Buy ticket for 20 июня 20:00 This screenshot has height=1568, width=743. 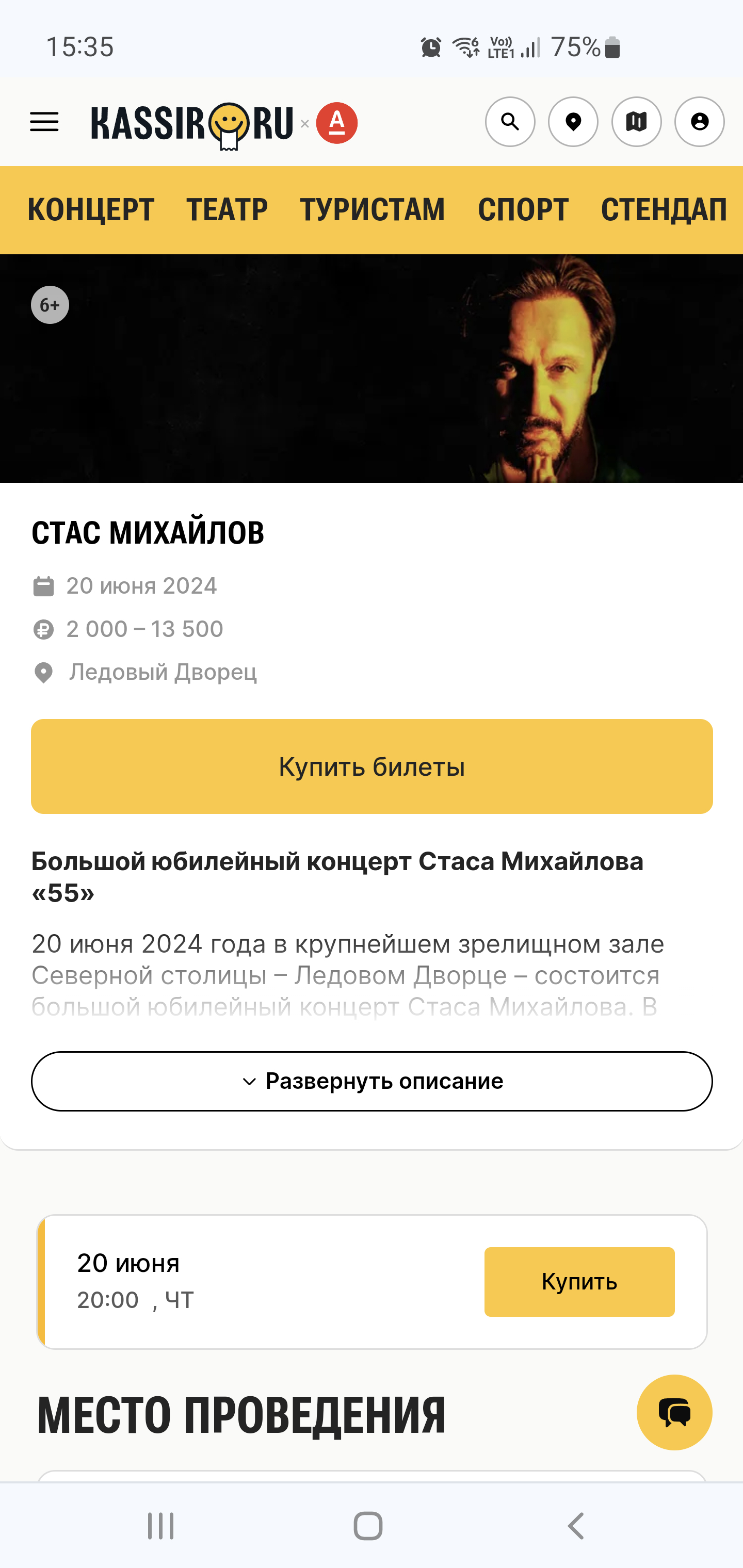[x=579, y=1281]
